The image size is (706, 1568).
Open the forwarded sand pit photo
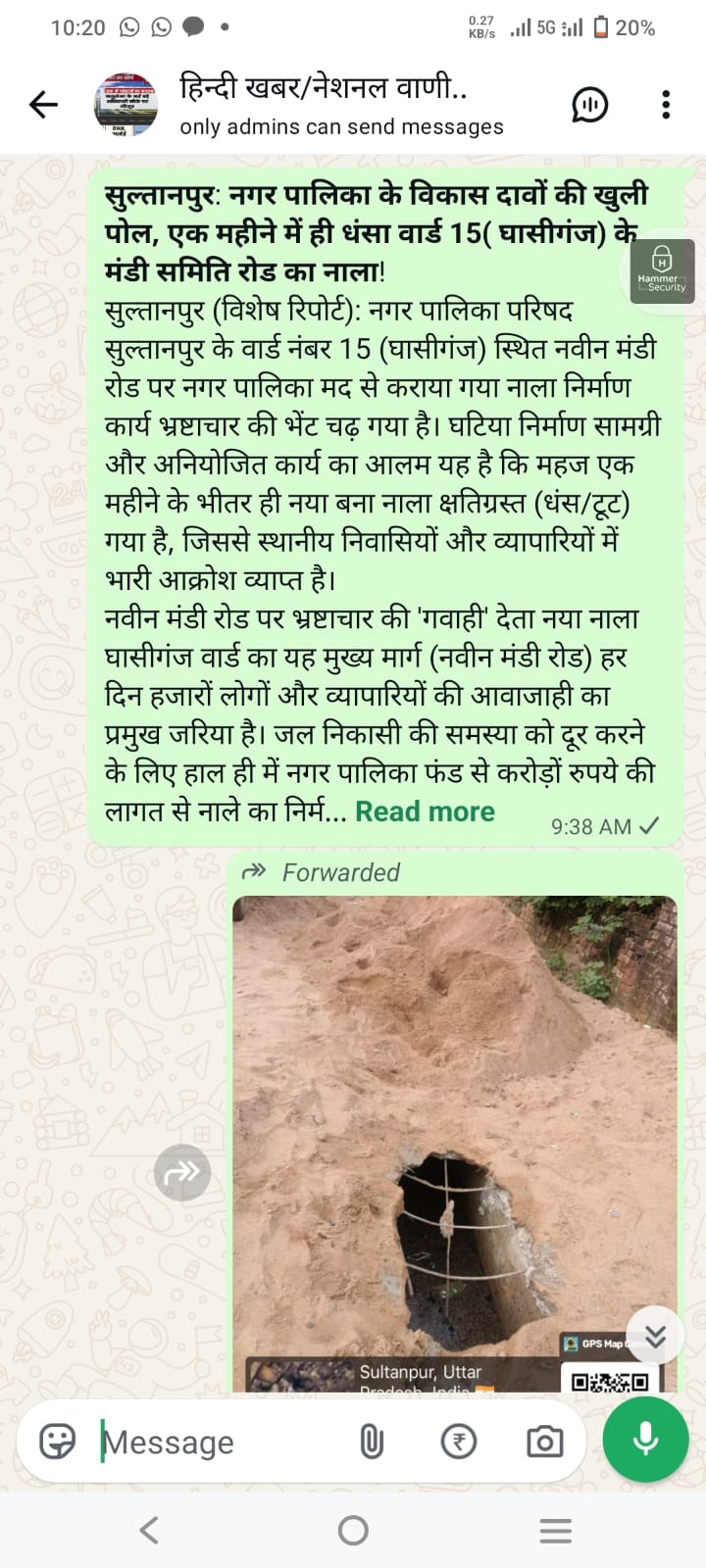[x=455, y=1144]
